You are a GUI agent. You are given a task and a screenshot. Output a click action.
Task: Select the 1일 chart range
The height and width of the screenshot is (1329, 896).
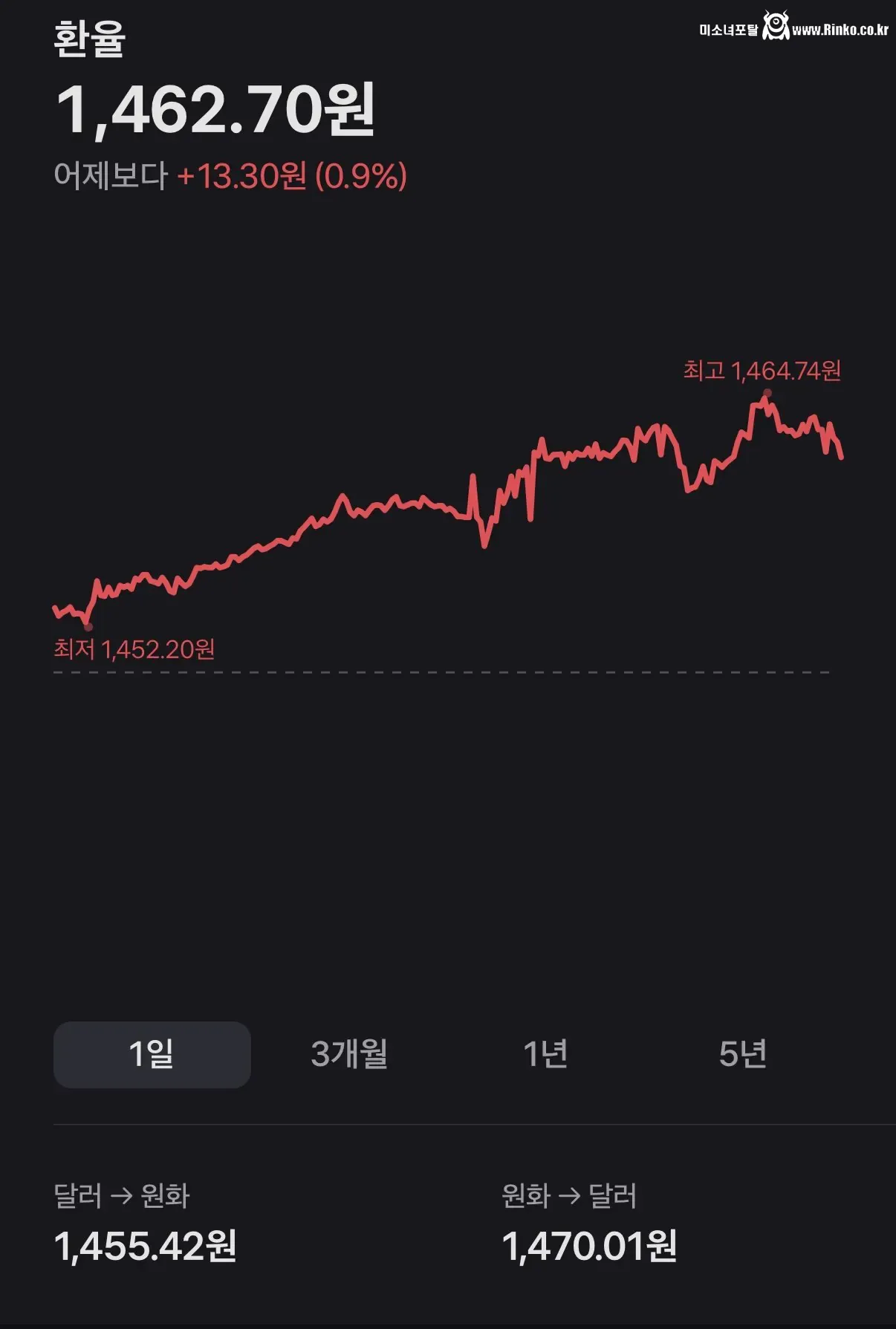coord(152,1054)
